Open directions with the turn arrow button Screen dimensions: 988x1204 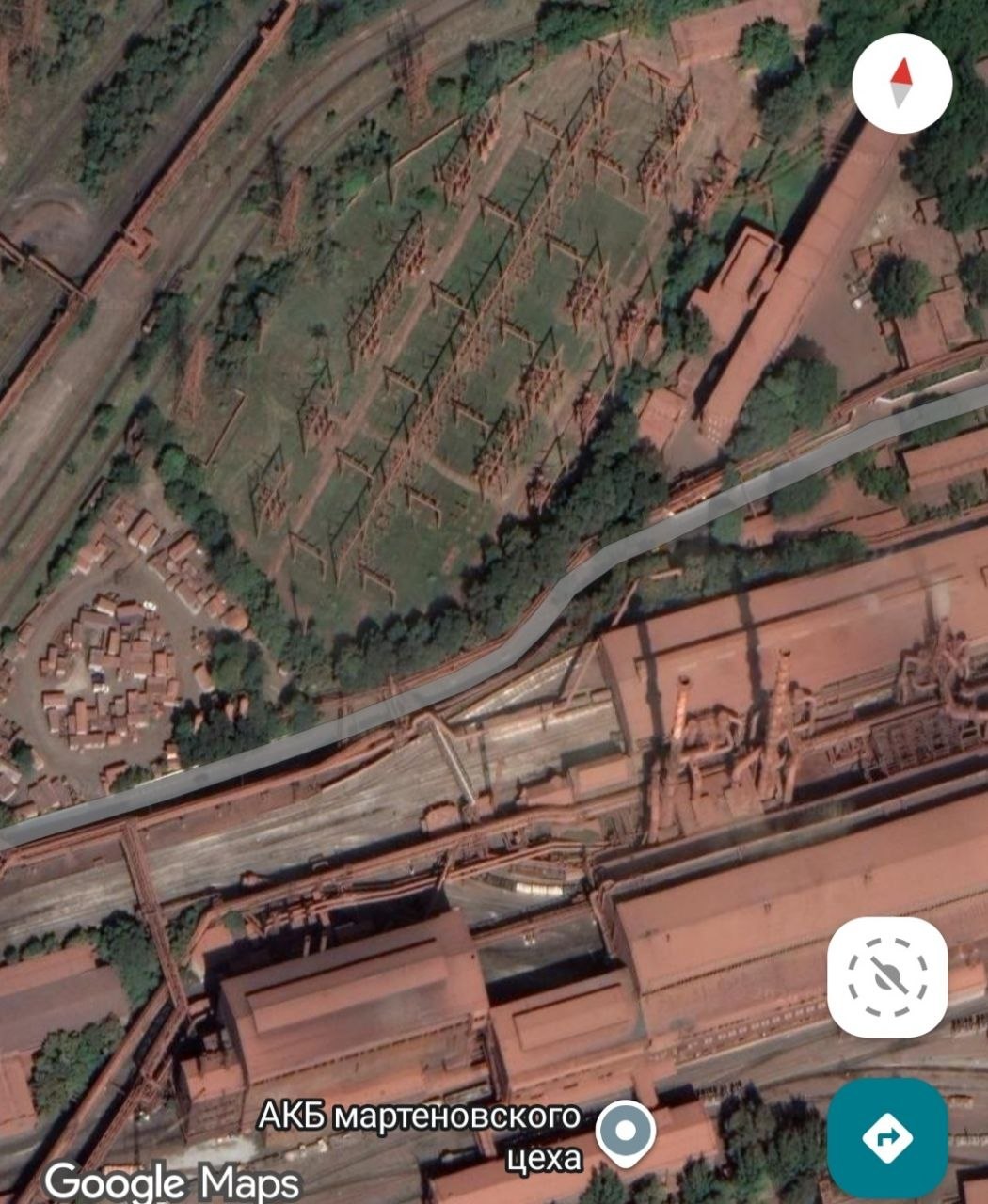click(x=886, y=1138)
